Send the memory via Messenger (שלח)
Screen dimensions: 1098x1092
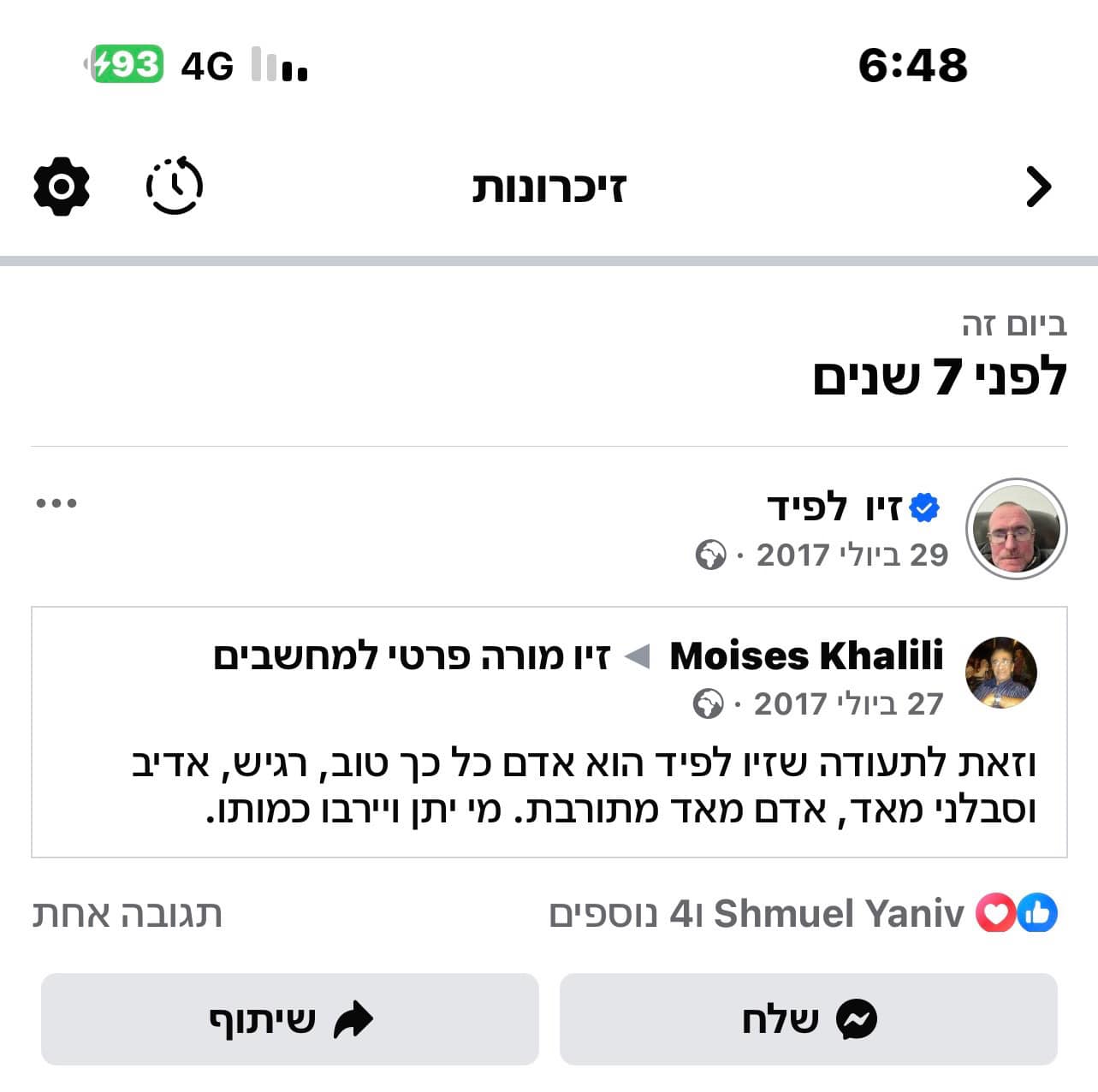[x=808, y=1018]
